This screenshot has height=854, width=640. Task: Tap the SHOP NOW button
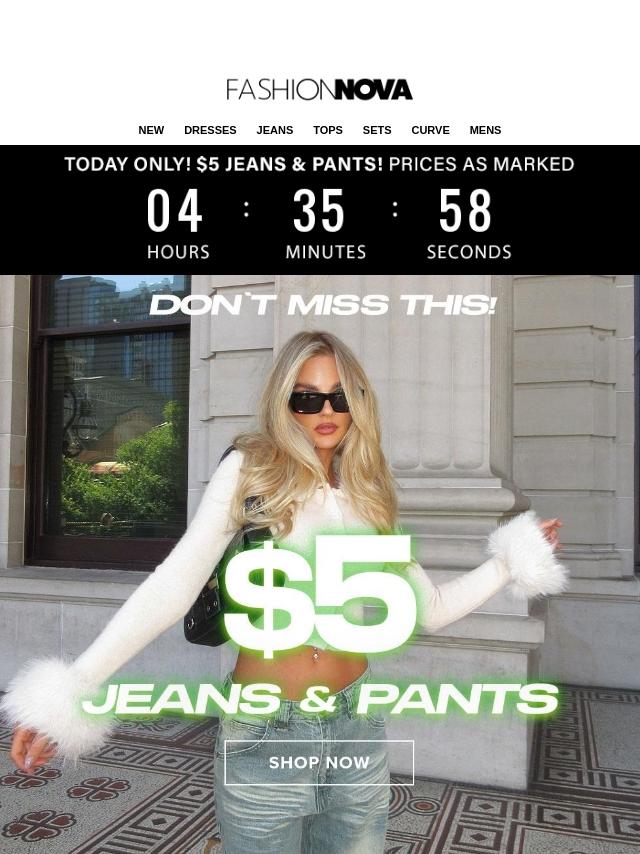[x=319, y=763]
